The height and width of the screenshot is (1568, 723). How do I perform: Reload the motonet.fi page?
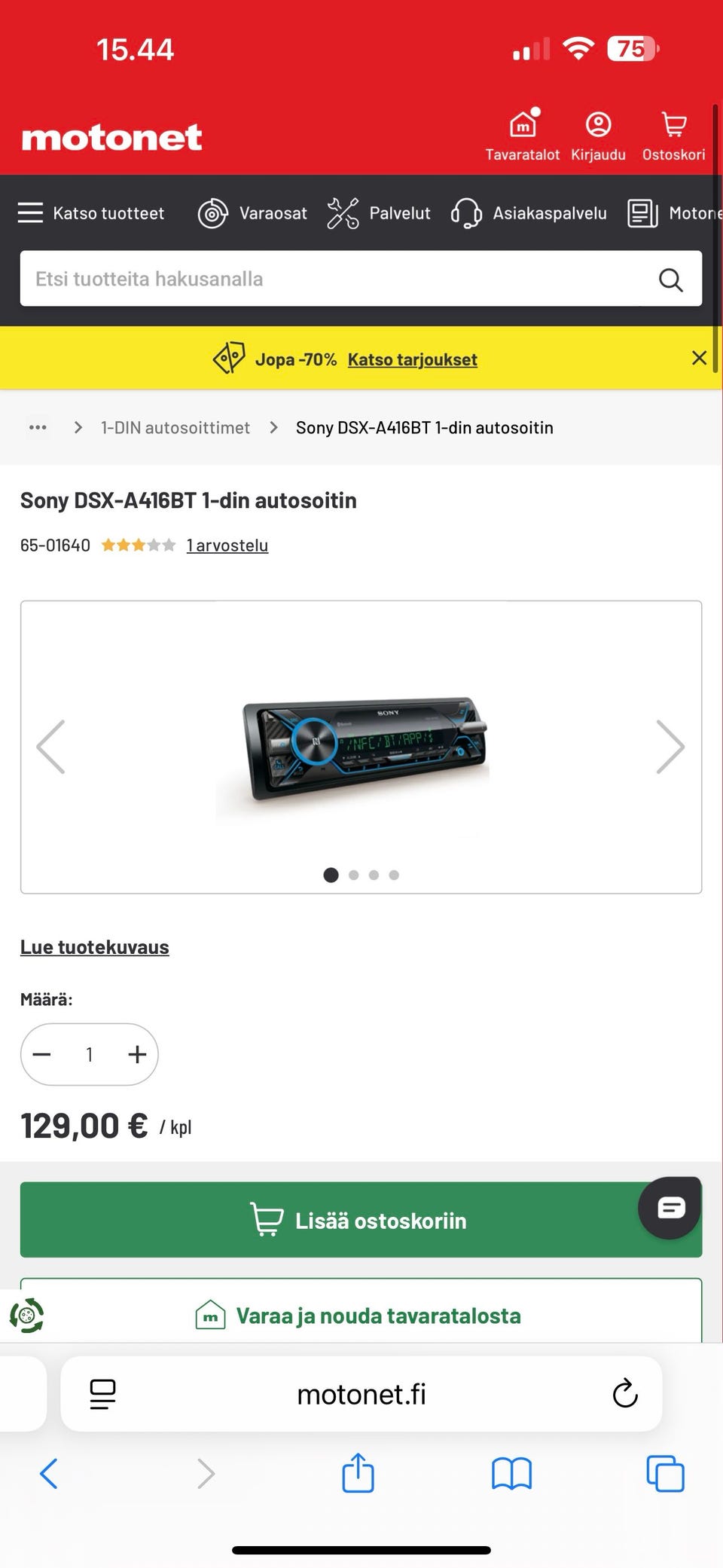(x=625, y=1394)
